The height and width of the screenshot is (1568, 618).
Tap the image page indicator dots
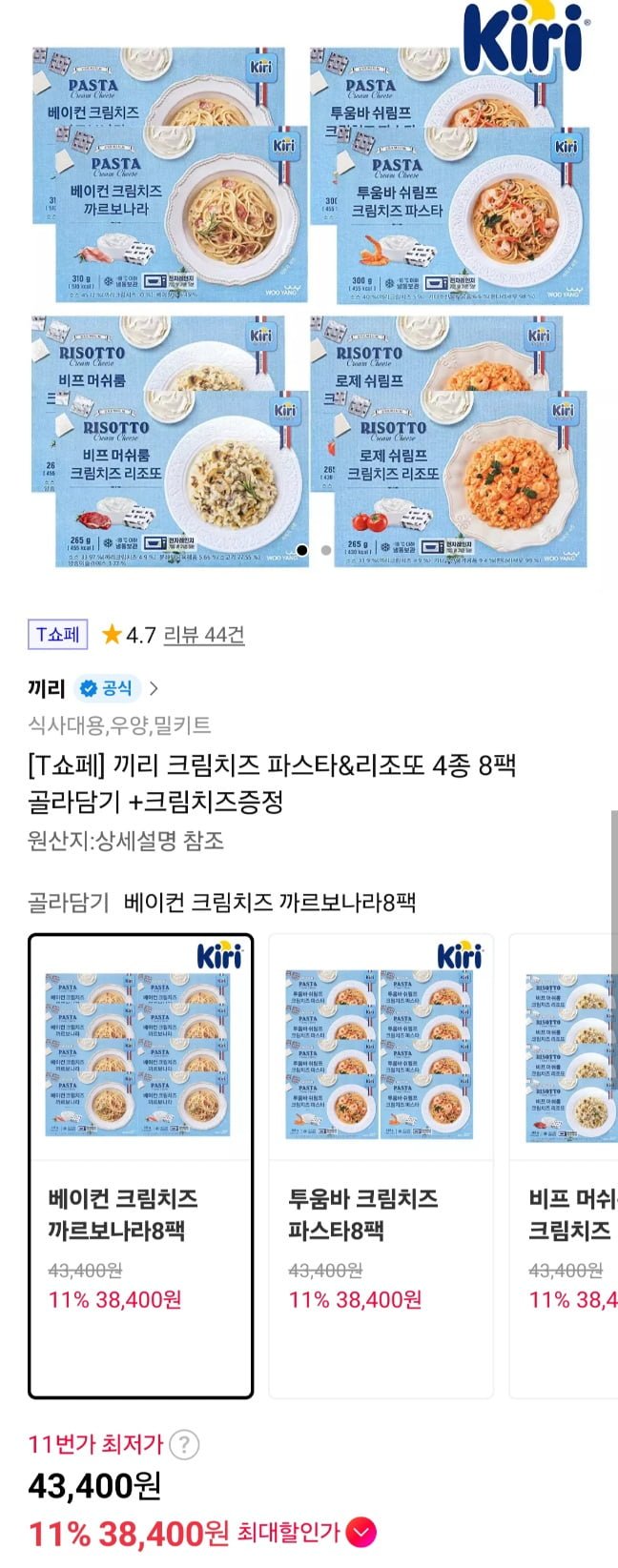tap(314, 550)
